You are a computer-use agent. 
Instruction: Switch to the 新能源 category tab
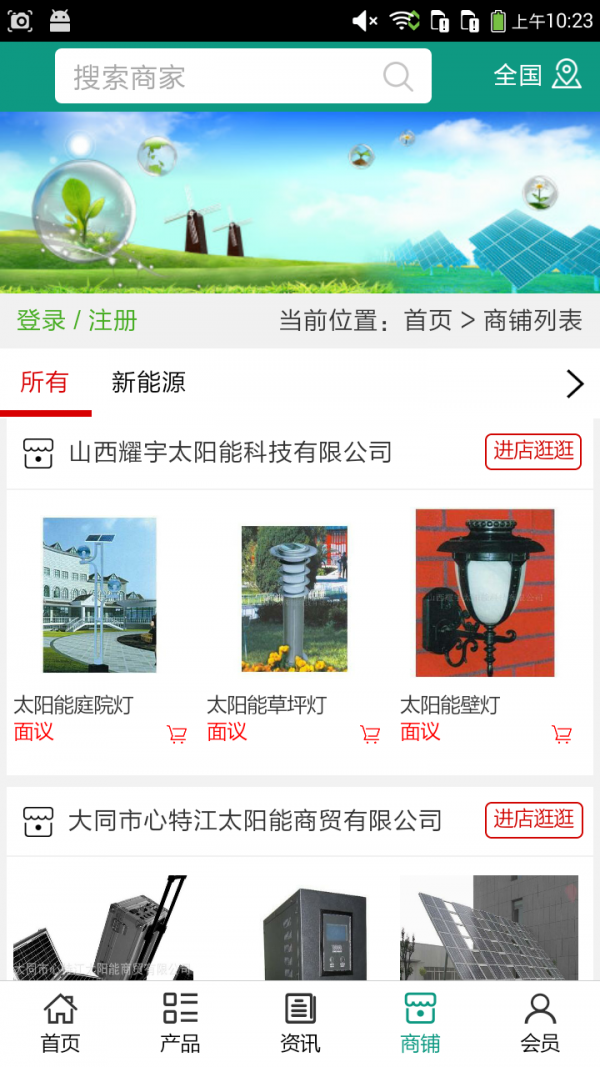[x=148, y=382]
